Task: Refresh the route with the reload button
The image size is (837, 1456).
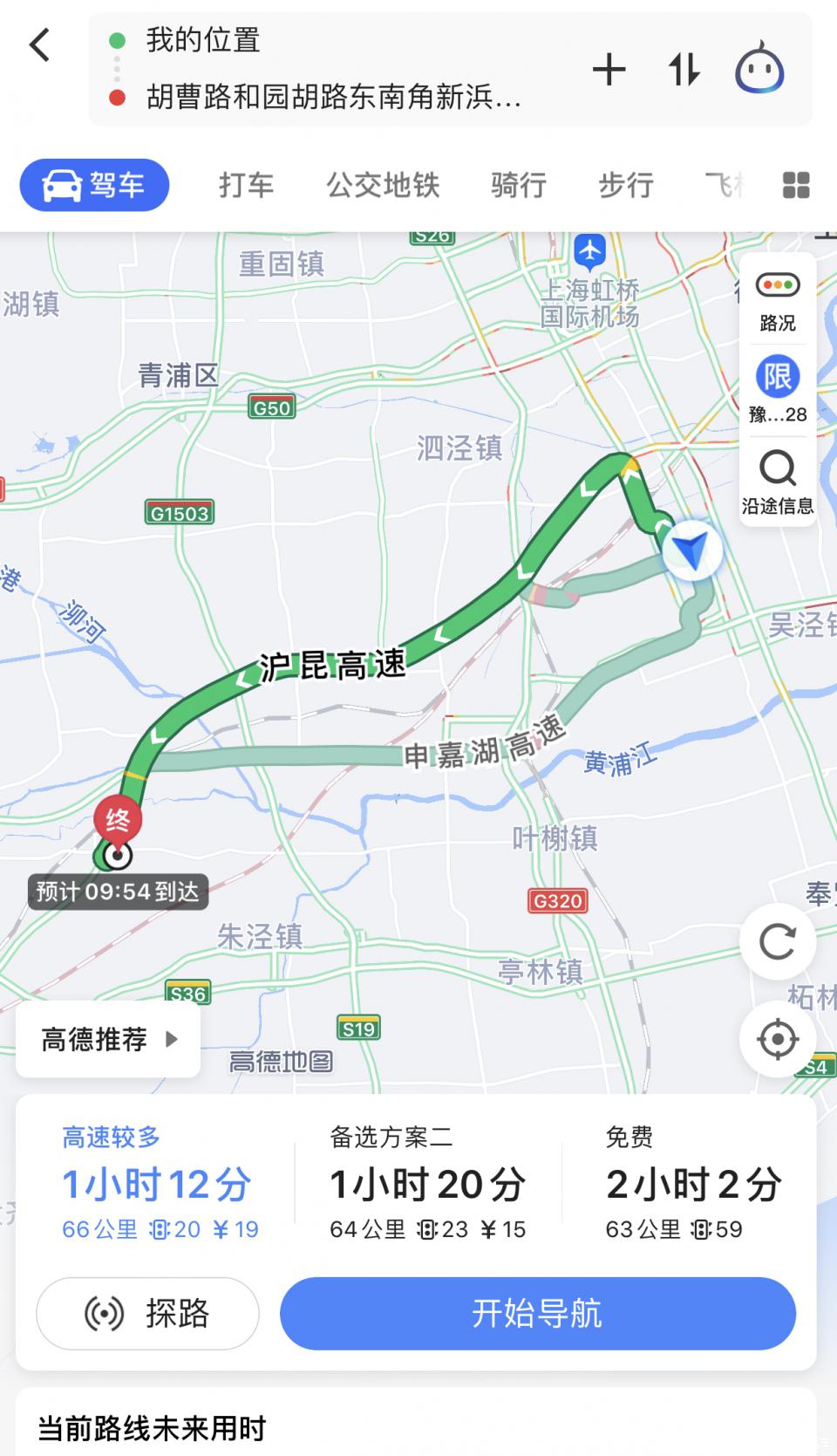Action: [777, 941]
